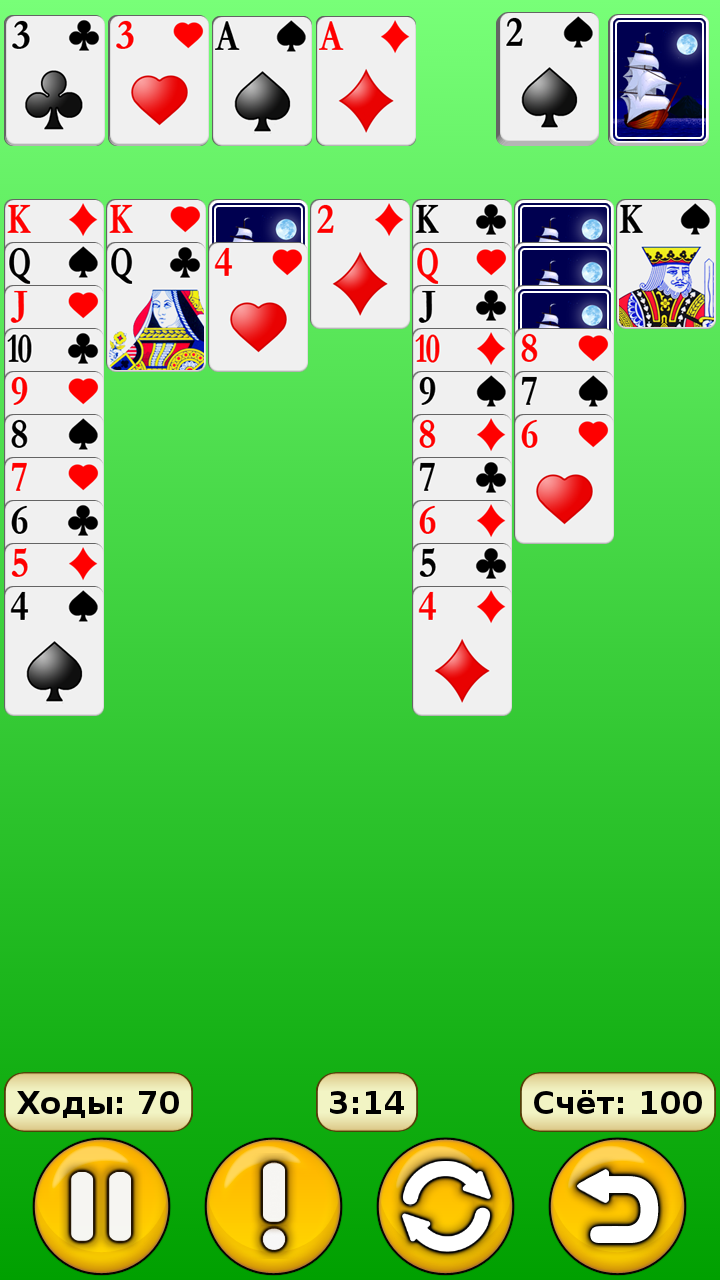Screen dimensions: 720x1280
Task: Tap the 3 of hearts foundation pile
Action: pyautogui.click(x=159, y=80)
